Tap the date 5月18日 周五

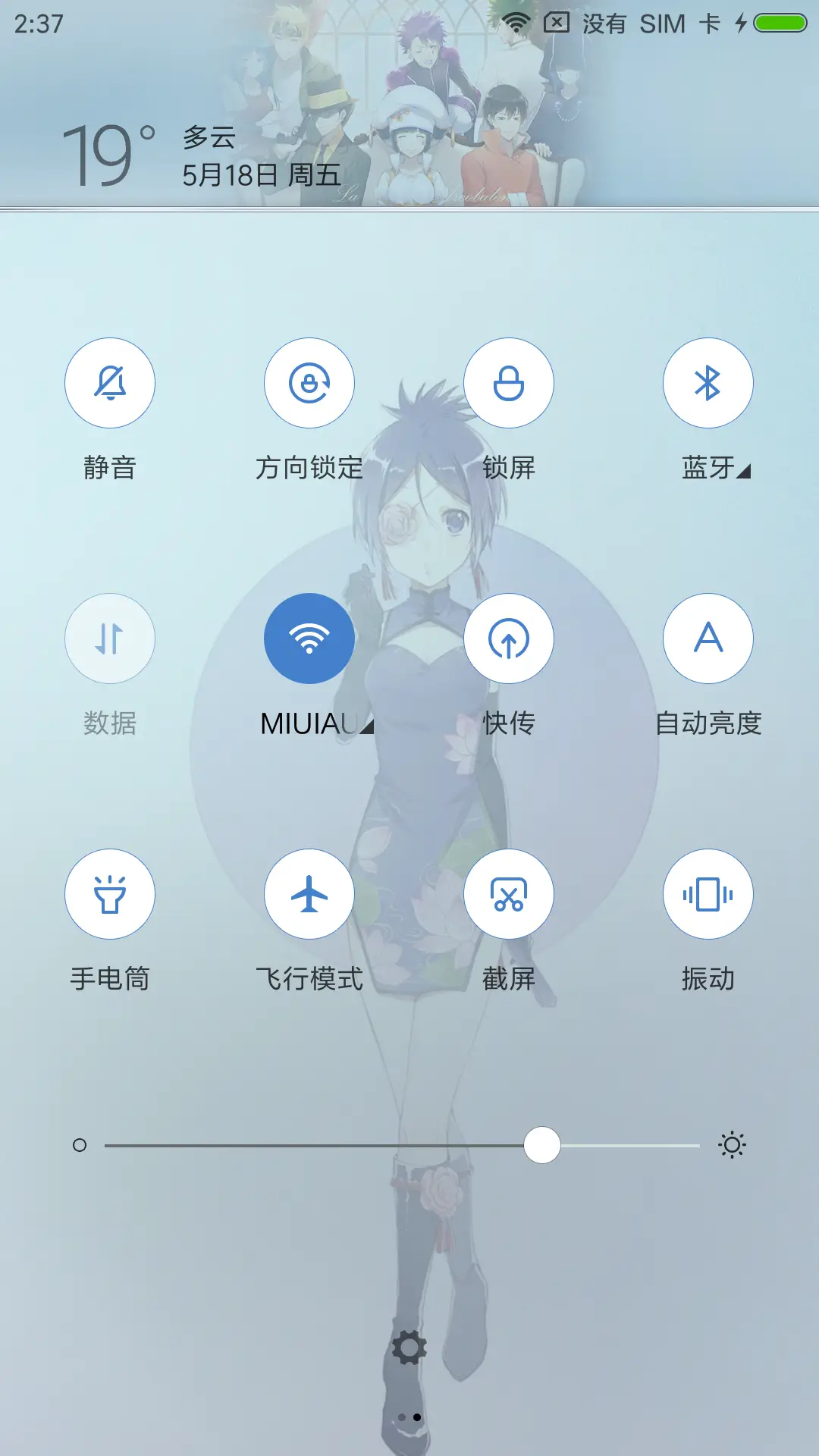coord(262,174)
